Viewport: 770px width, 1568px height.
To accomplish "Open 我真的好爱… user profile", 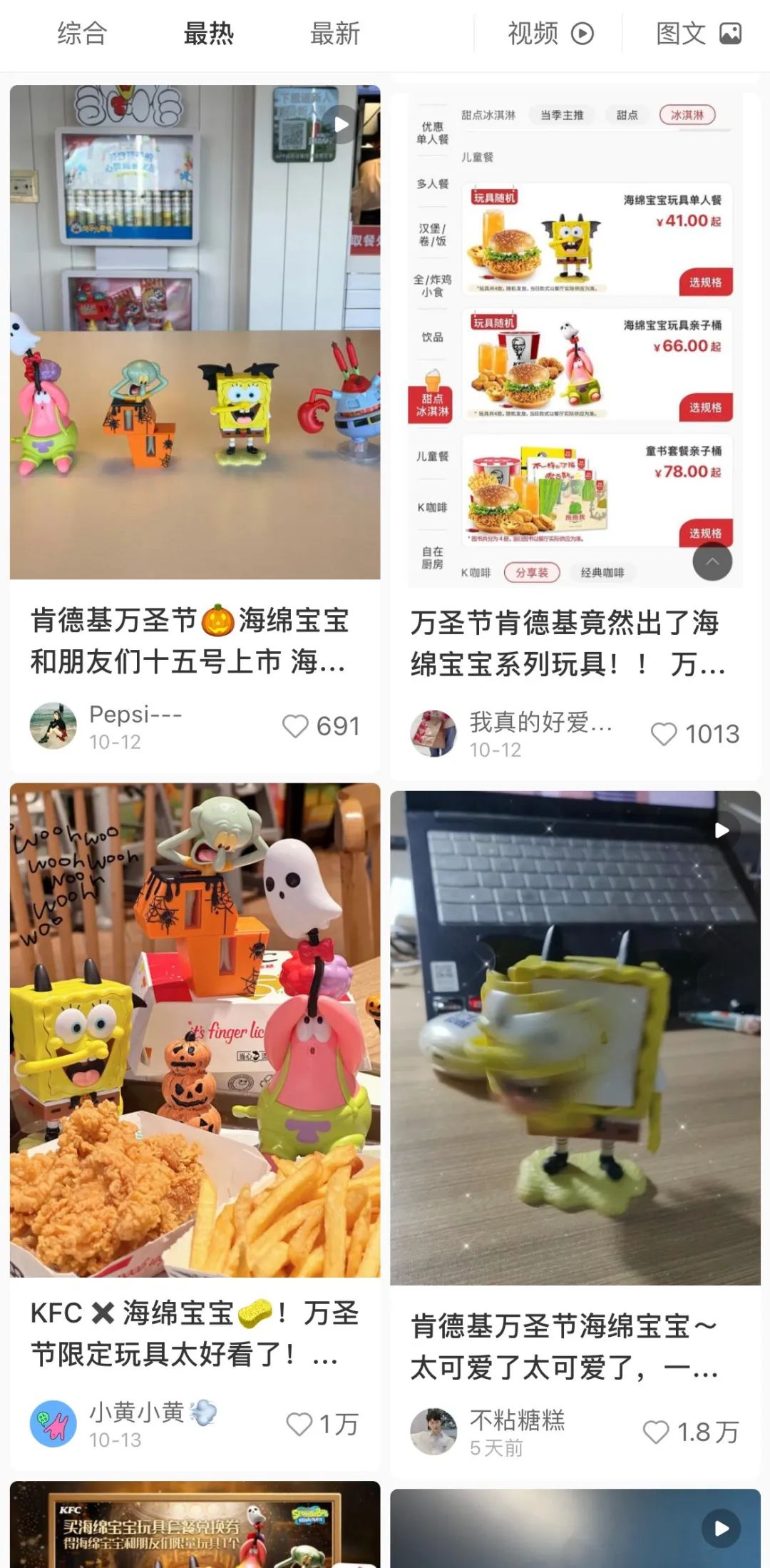I will pyautogui.click(x=433, y=733).
